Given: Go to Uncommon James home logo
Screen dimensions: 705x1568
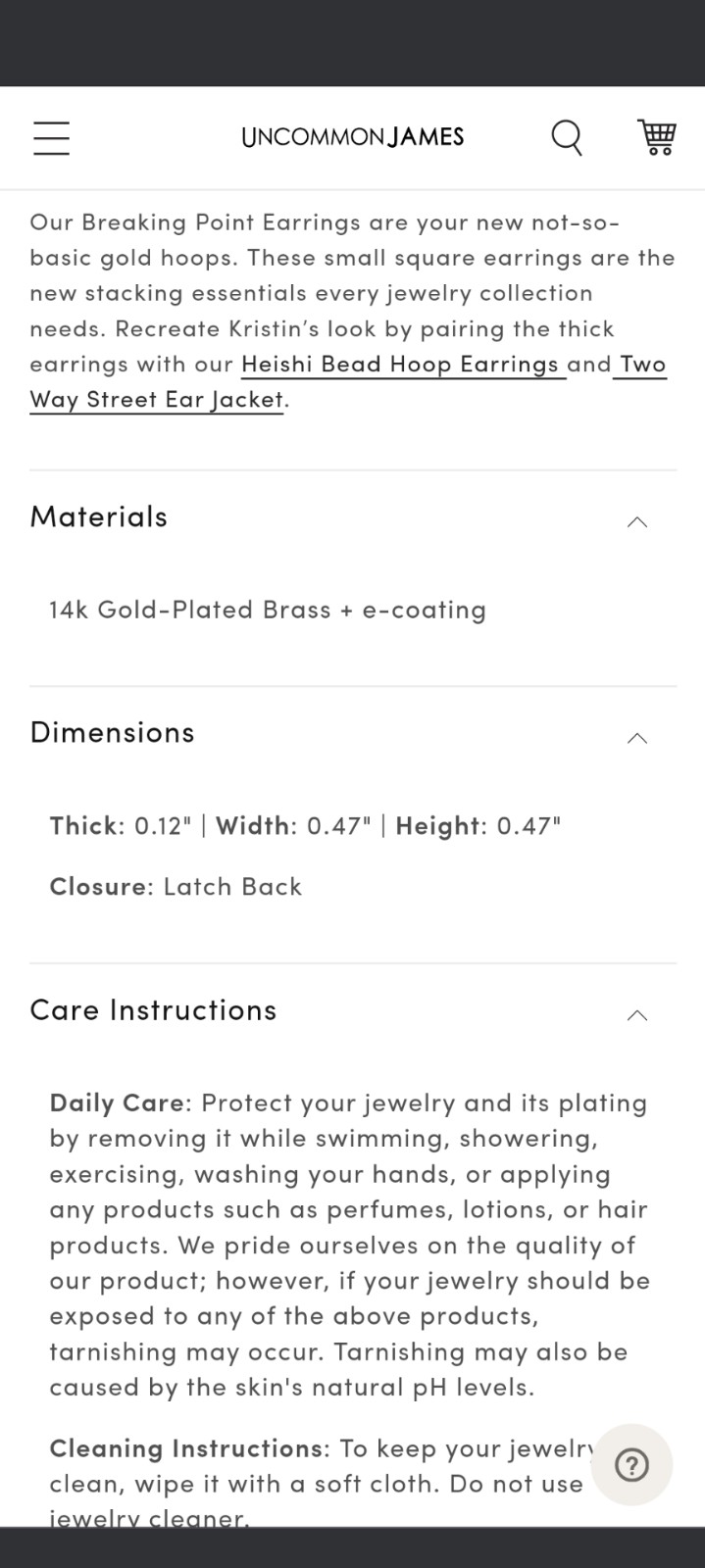Looking at the screenshot, I should tap(353, 137).
